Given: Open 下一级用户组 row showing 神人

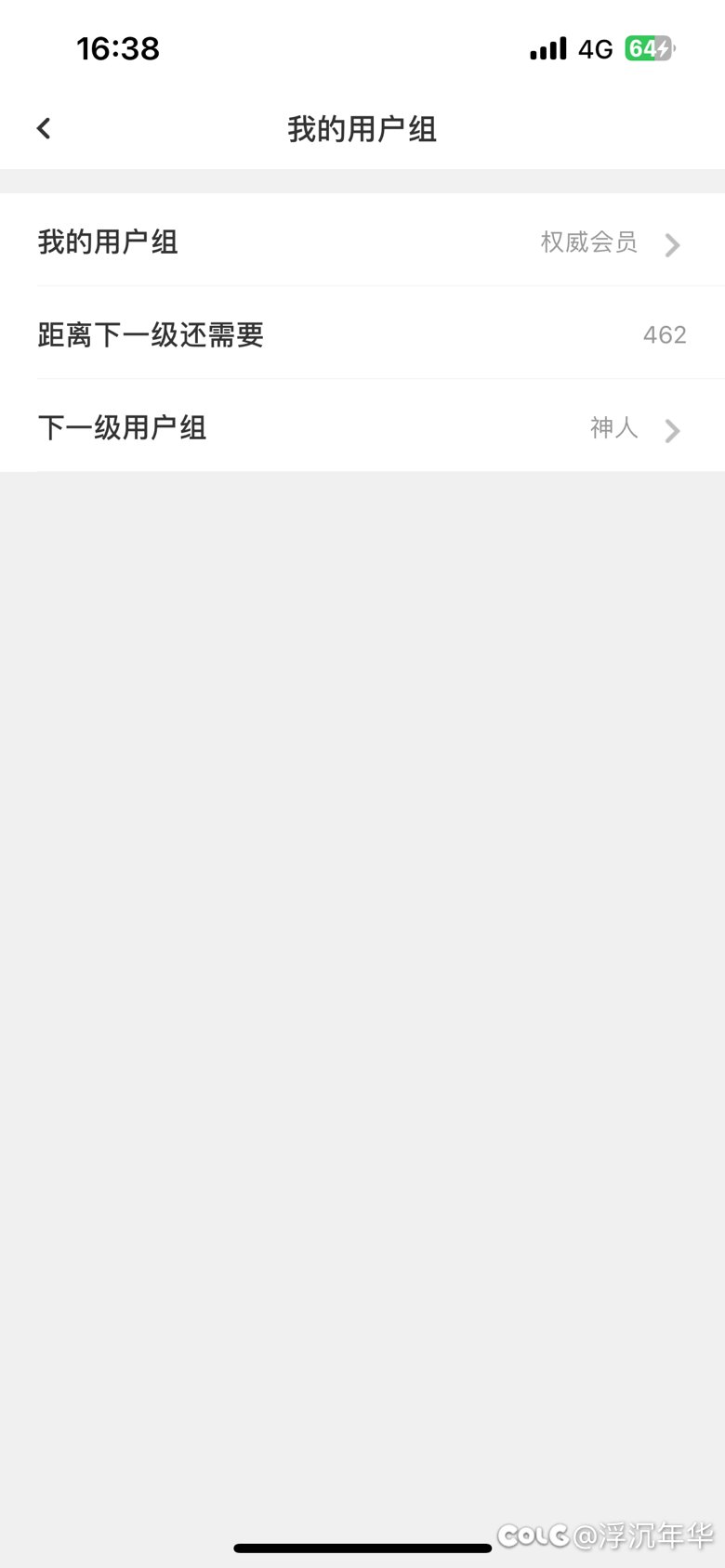Looking at the screenshot, I should (x=362, y=427).
